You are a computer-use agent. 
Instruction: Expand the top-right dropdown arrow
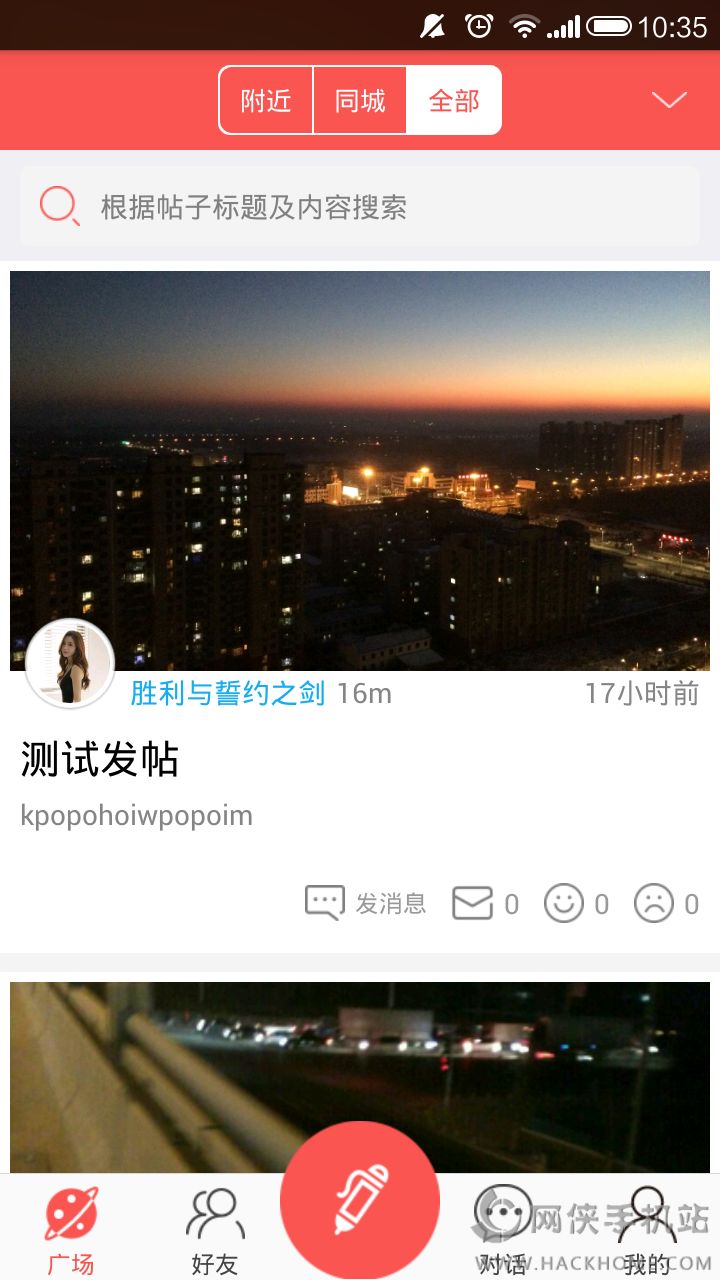pyautogui.click(x=669, y=100)
